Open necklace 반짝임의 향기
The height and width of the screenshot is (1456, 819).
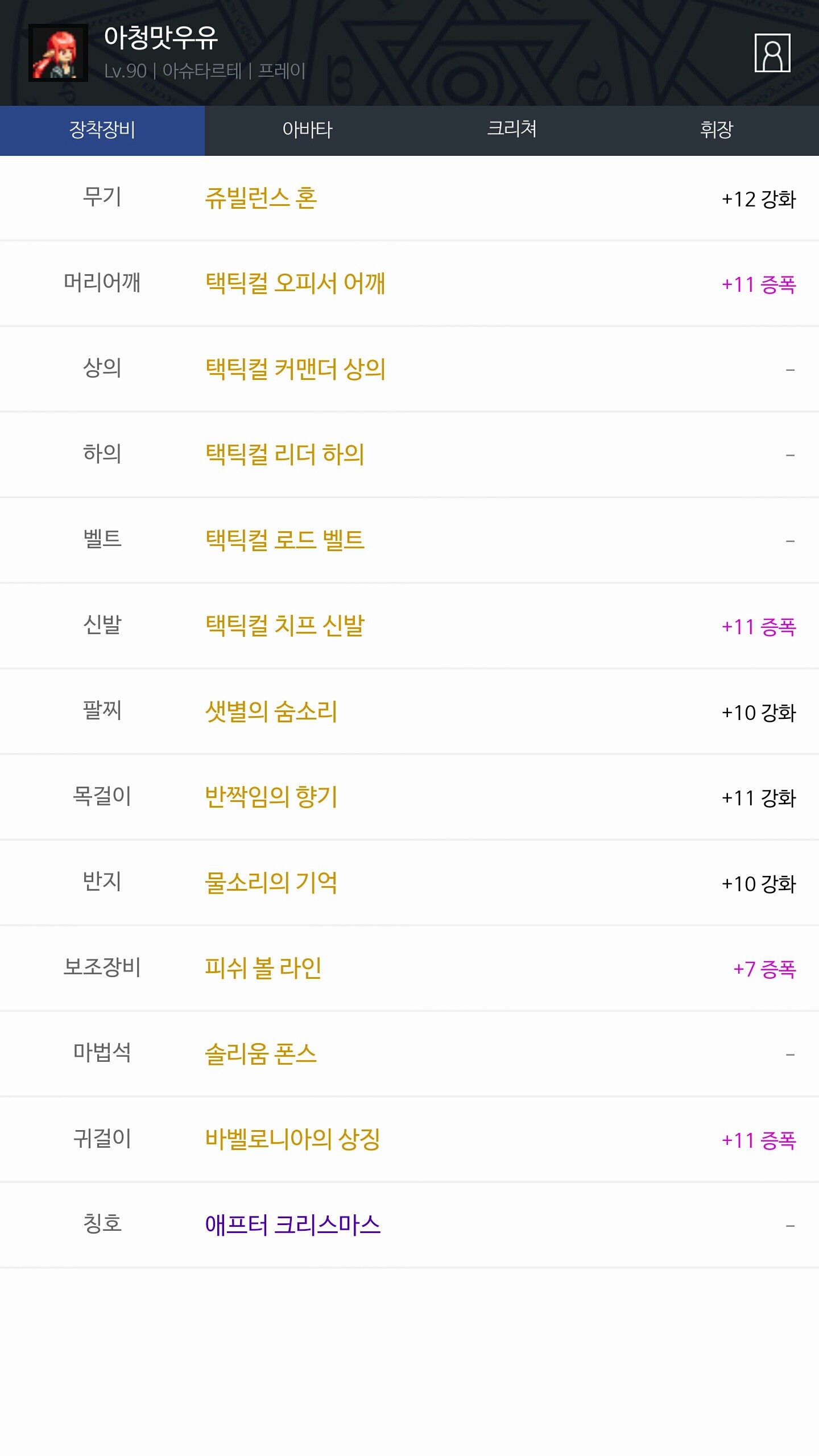(x=271, y=797)
